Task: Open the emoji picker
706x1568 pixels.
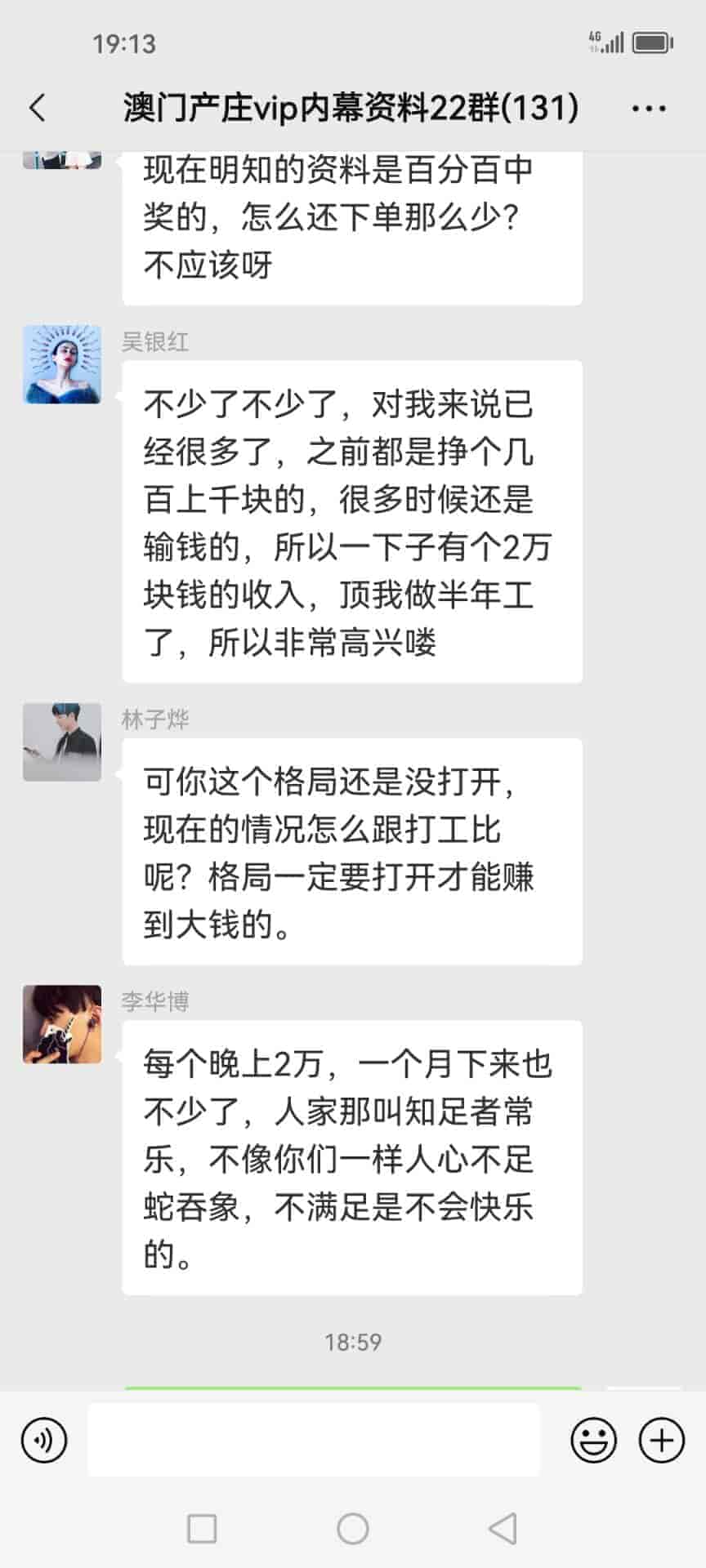Action: 593,1440
